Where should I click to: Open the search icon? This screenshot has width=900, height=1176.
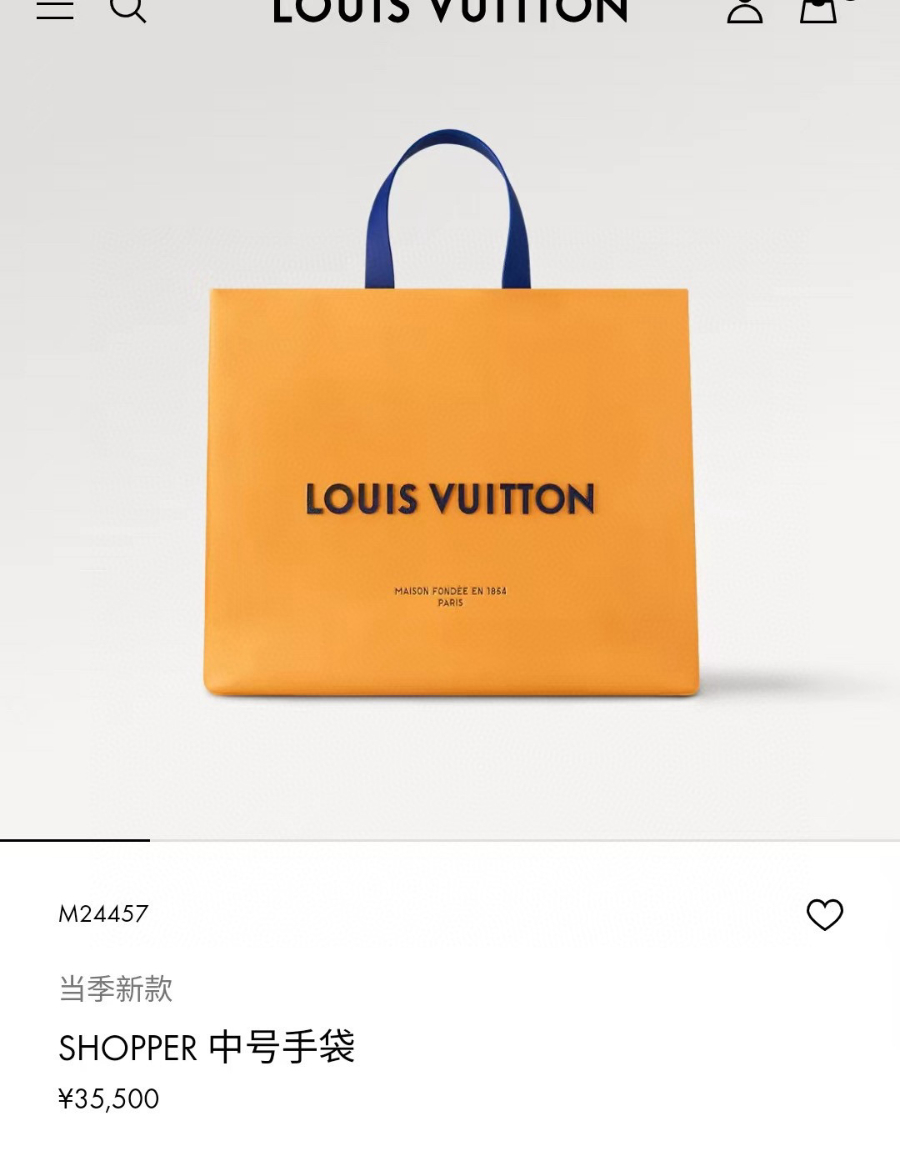coord(128,9)
